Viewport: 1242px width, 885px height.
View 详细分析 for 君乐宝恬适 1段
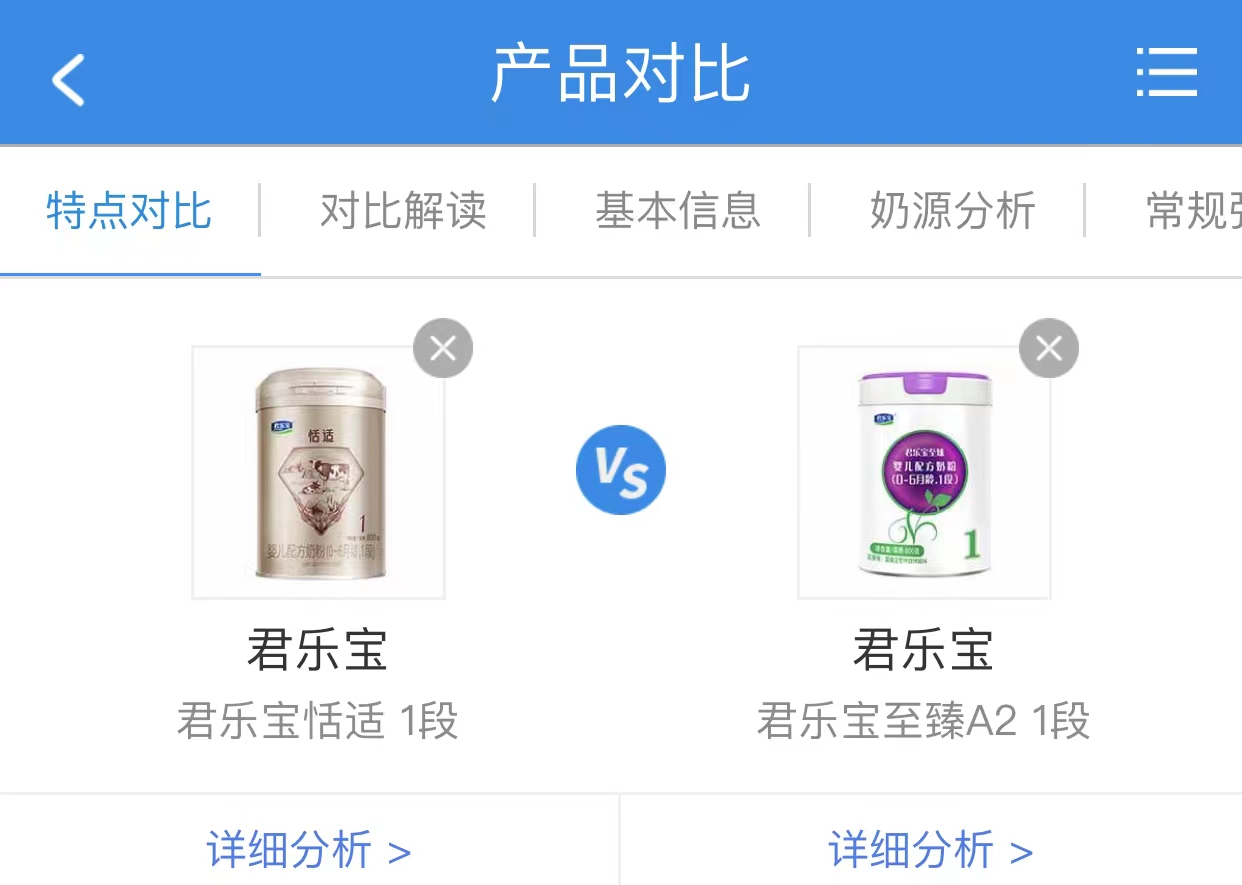(x=309, y=851)
